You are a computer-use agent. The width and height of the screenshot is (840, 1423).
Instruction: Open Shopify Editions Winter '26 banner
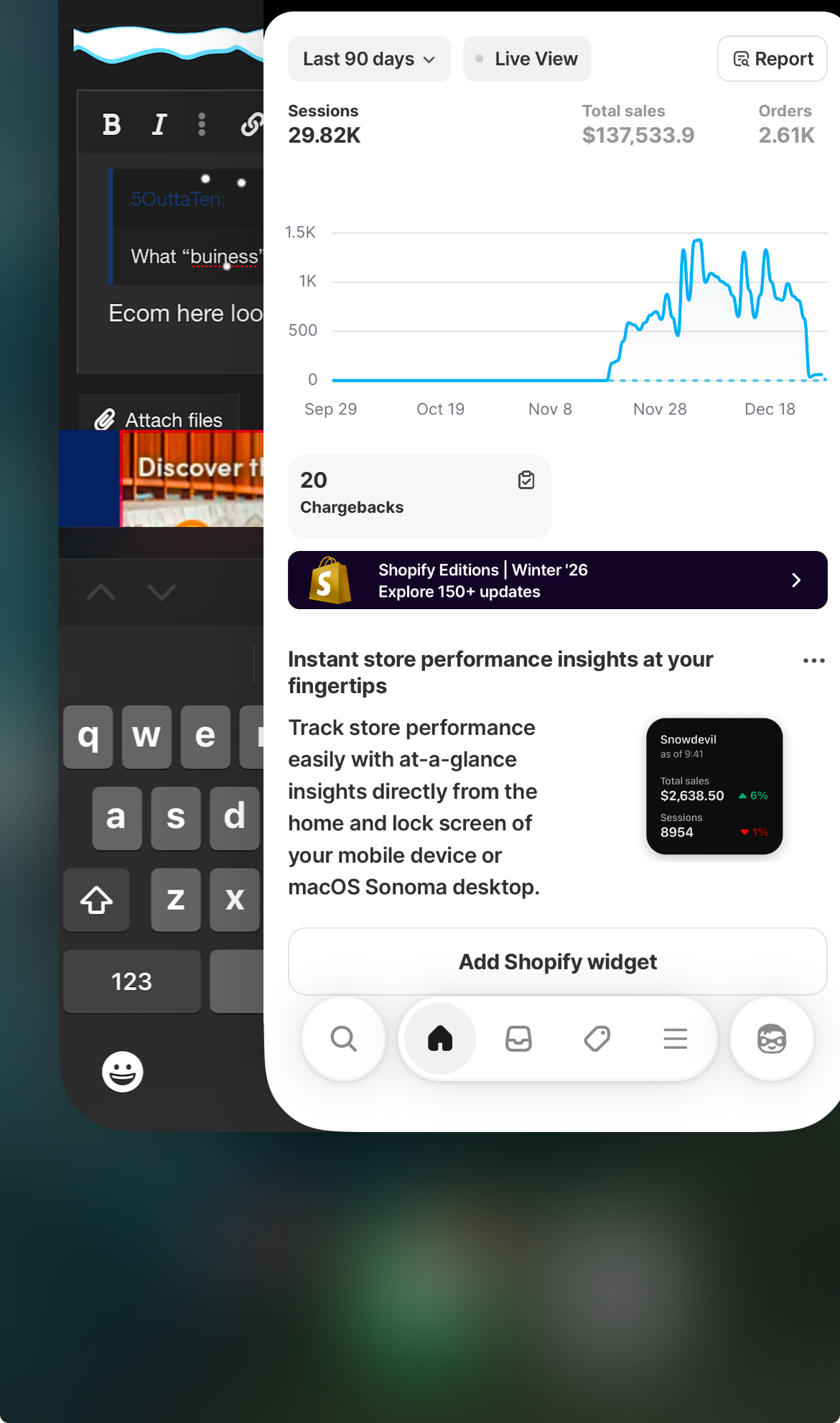coord(557,580)
